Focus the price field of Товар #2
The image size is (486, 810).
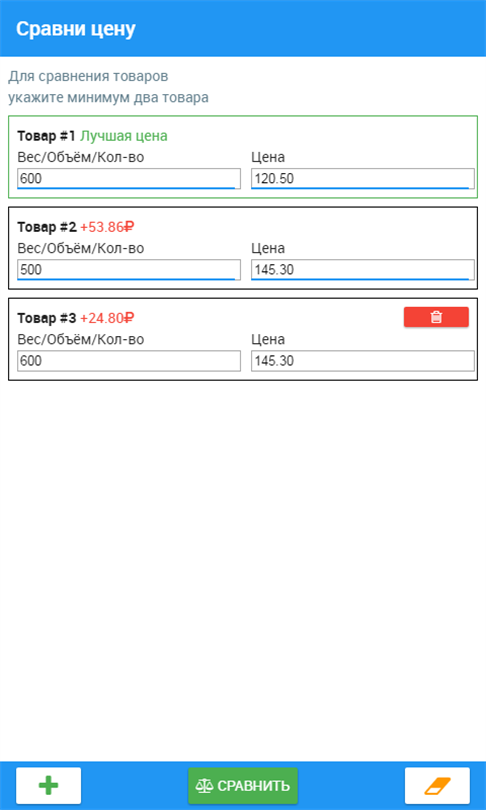tap(363, 270)
